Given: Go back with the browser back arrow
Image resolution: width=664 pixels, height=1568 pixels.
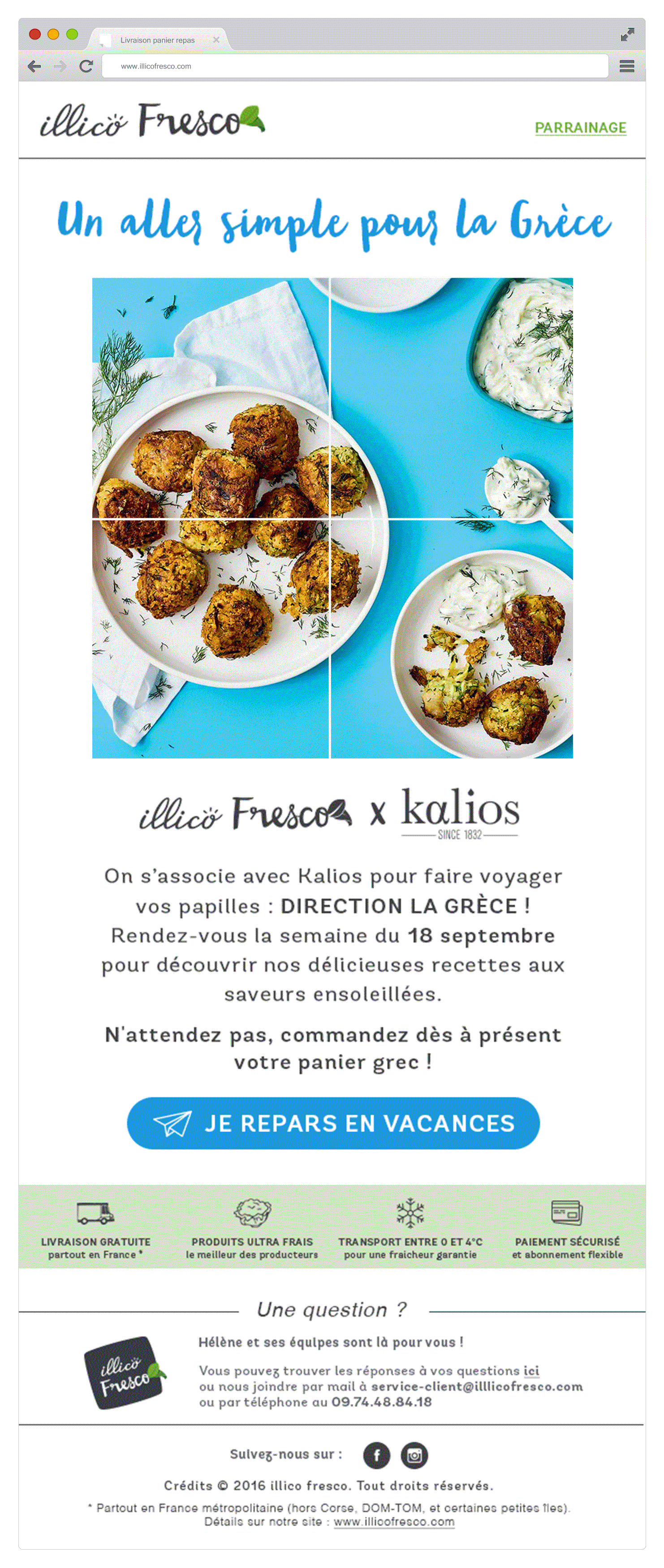Looking at the screenshot, I should point(34,66).
